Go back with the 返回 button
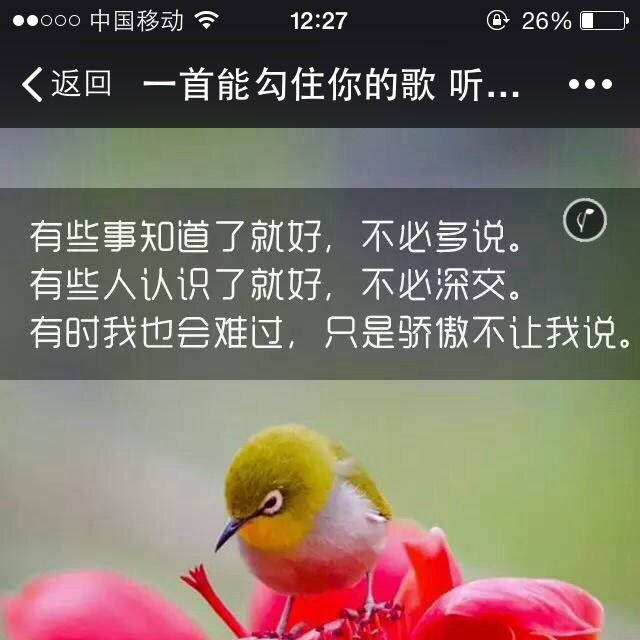Viewport: 640px width, 640px height. tap(66, 85)
